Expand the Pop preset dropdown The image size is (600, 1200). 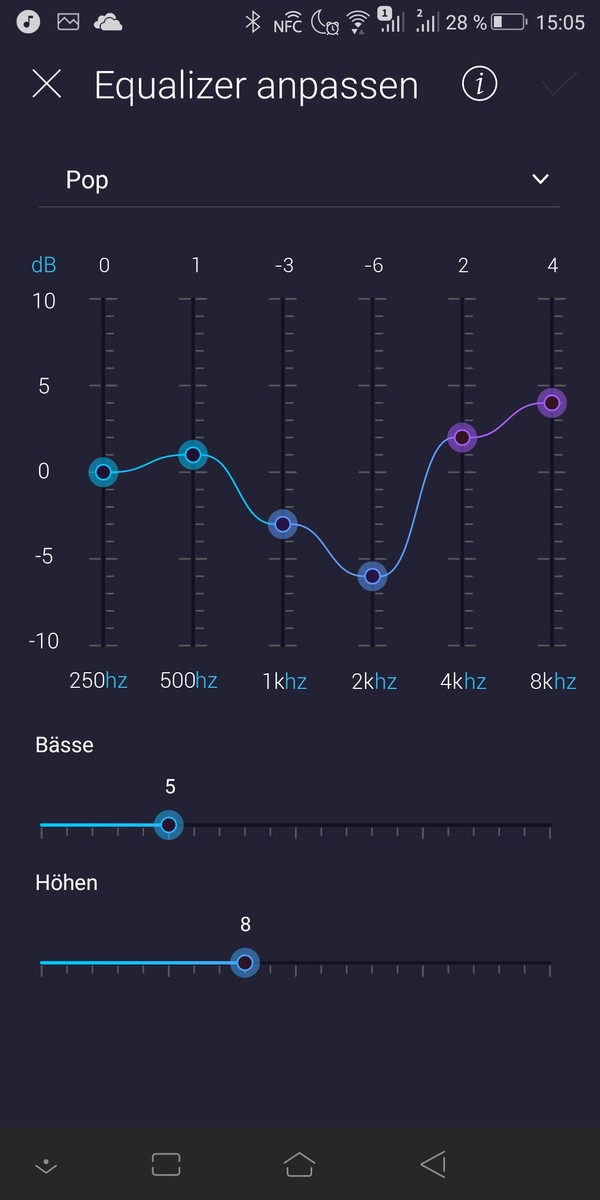coord(540,180)
